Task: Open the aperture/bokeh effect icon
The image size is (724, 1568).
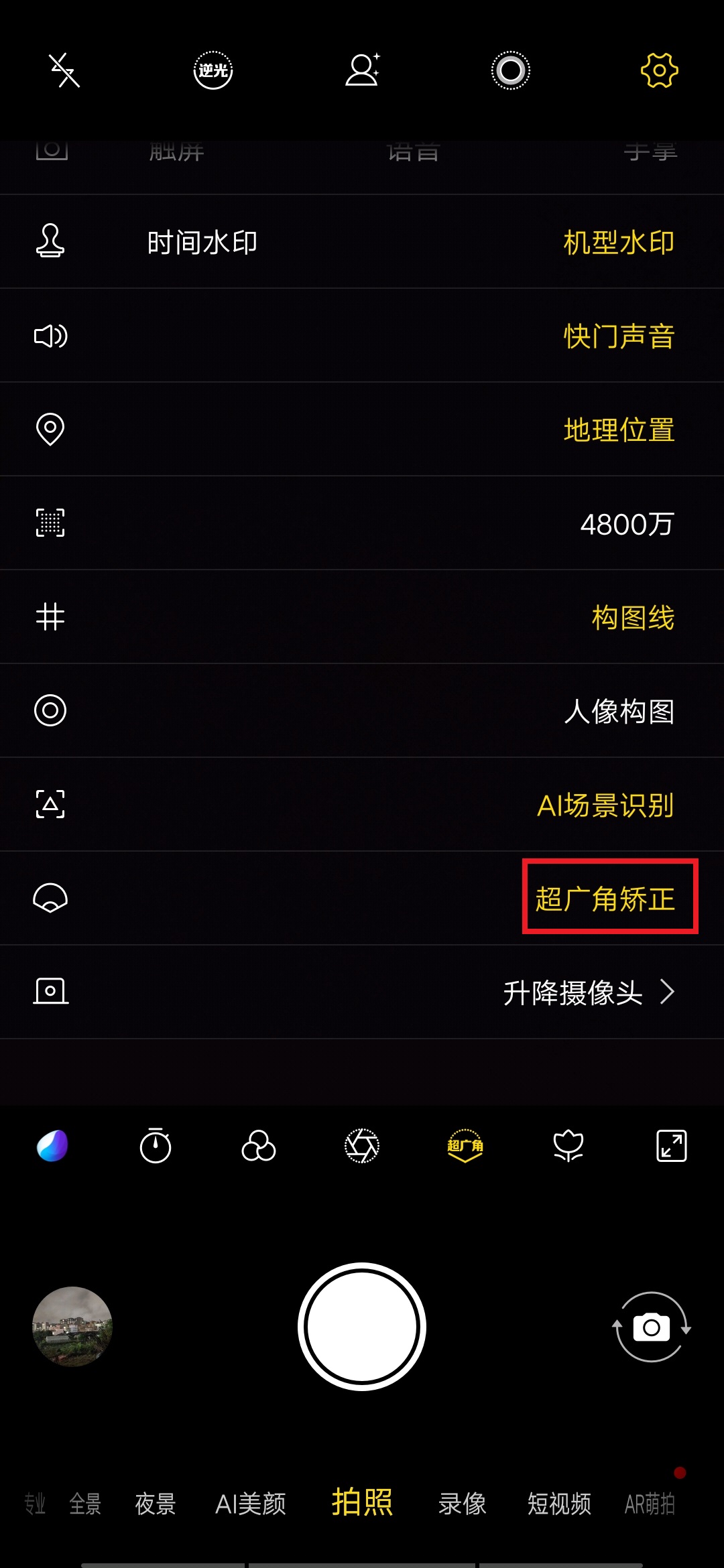Action: pyautogui.click(x=361, y=1146)
